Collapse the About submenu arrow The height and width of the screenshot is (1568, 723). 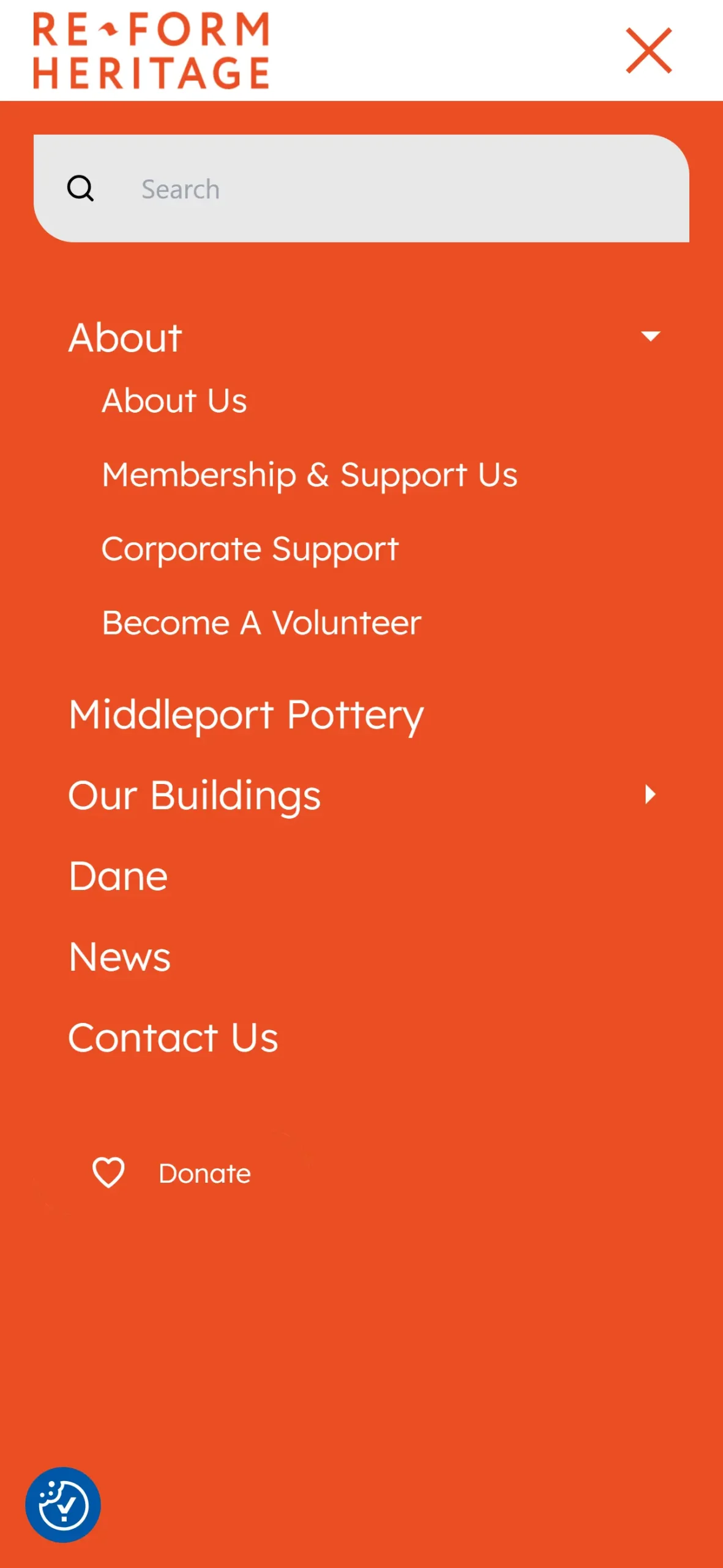650,336
